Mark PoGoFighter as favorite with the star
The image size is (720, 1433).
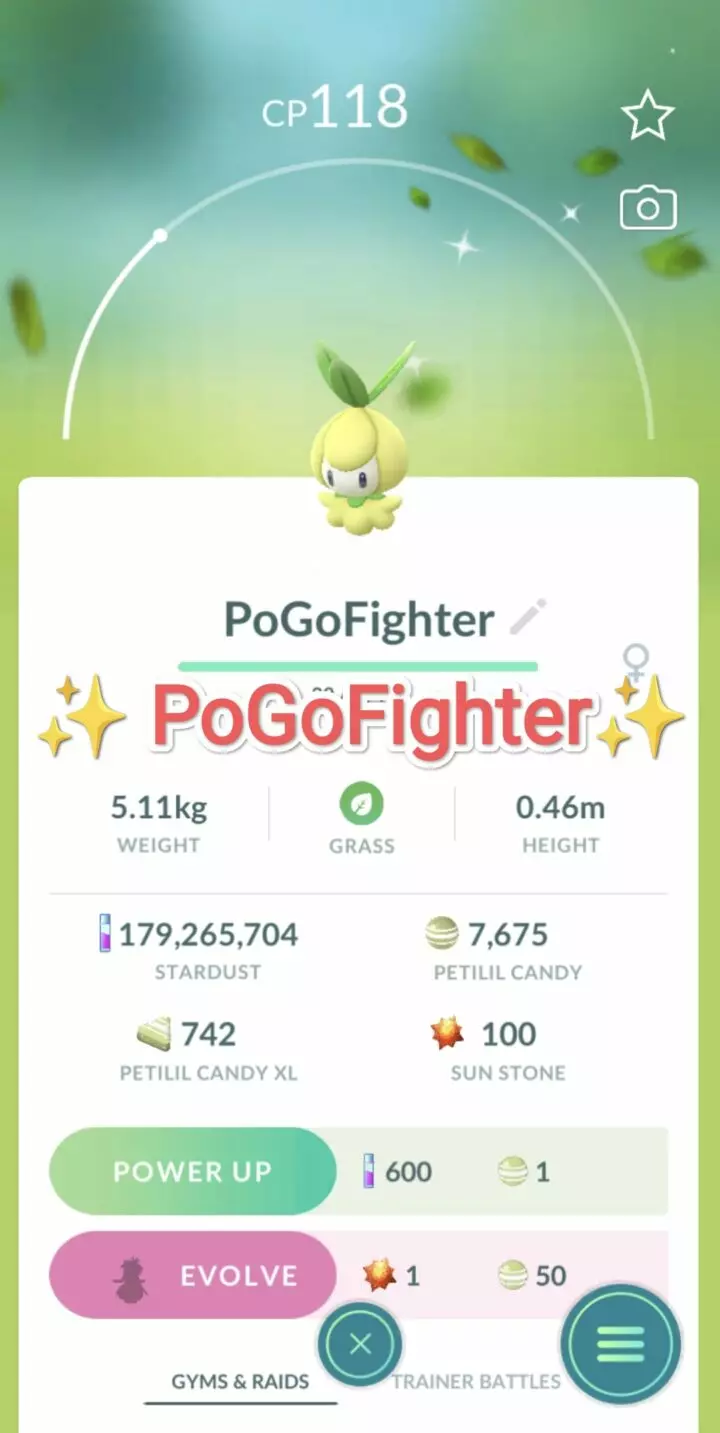pyautogui.click(x=648, y=115)
